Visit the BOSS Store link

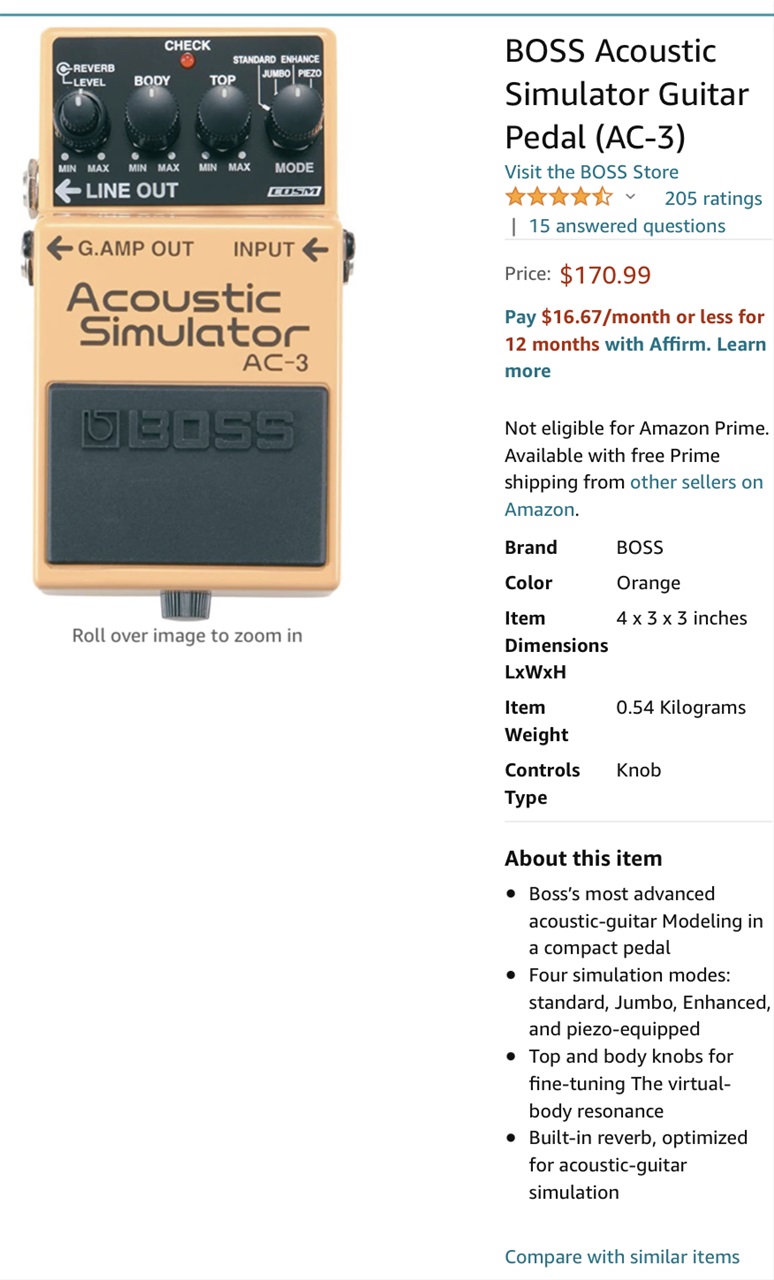click(x=591, y=172)
